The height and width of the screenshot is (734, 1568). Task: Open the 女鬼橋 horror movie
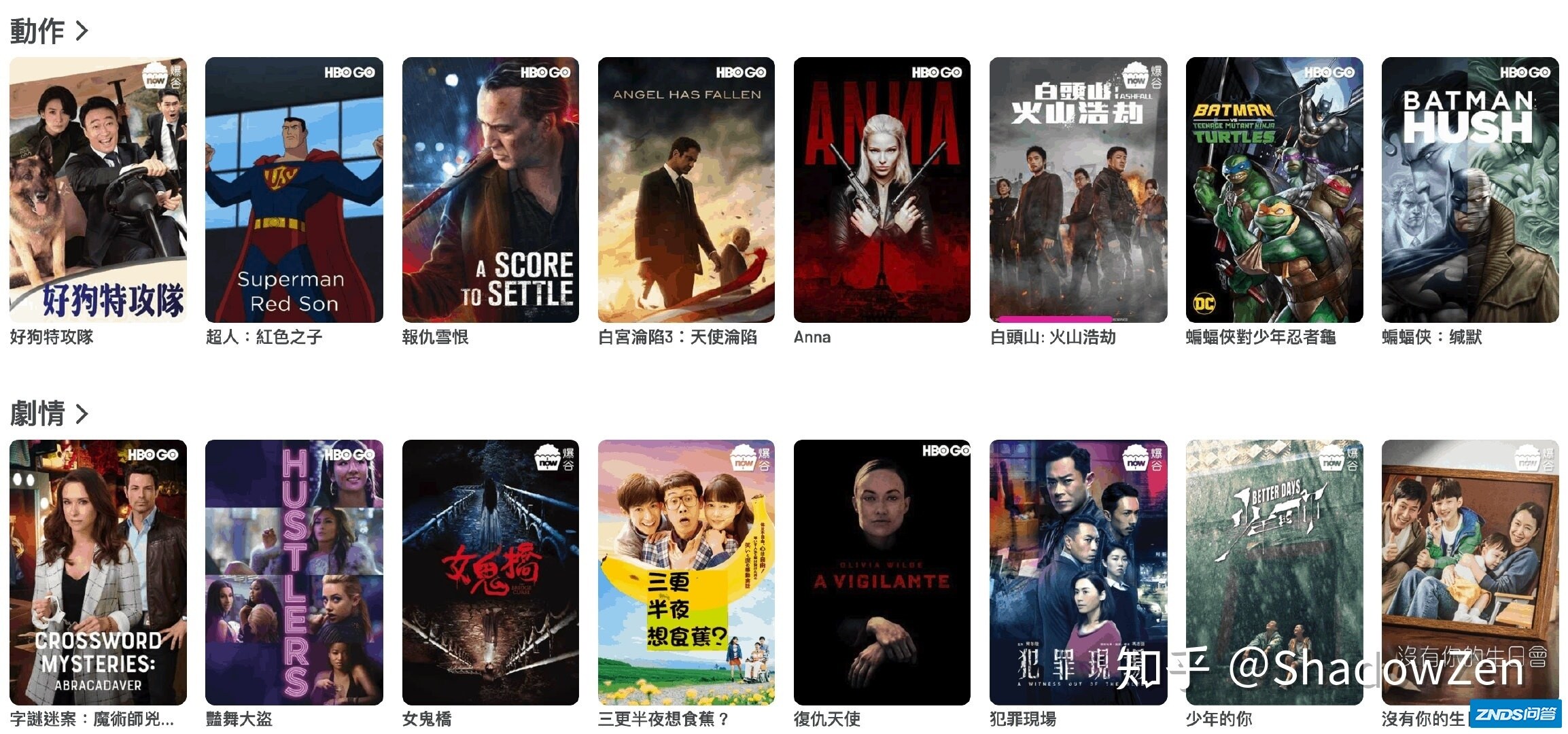point(490,572)
